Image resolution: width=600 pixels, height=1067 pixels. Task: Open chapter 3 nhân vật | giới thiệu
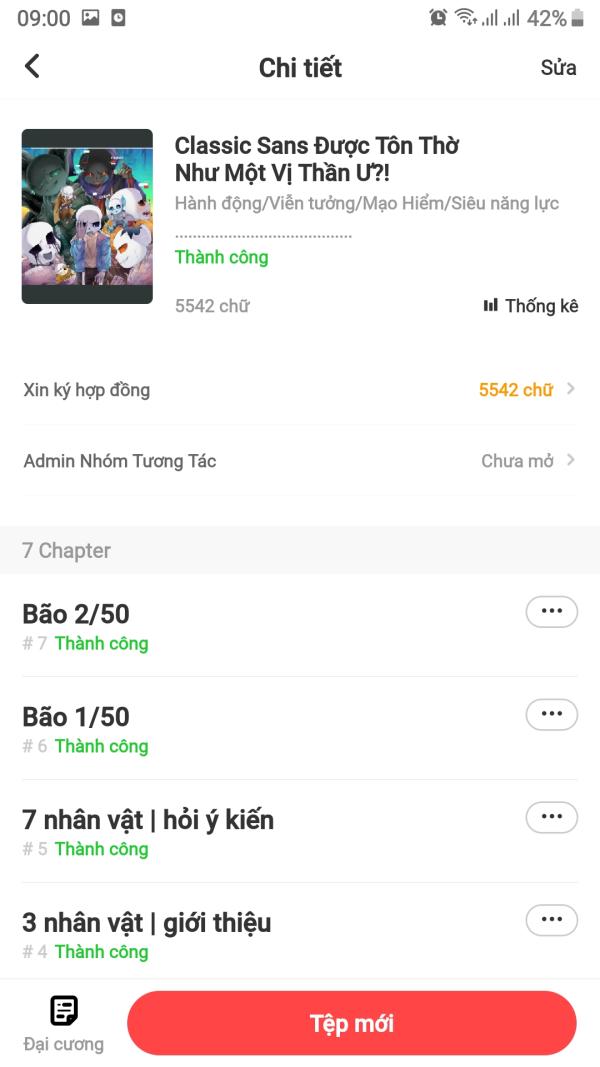(146, 923)
